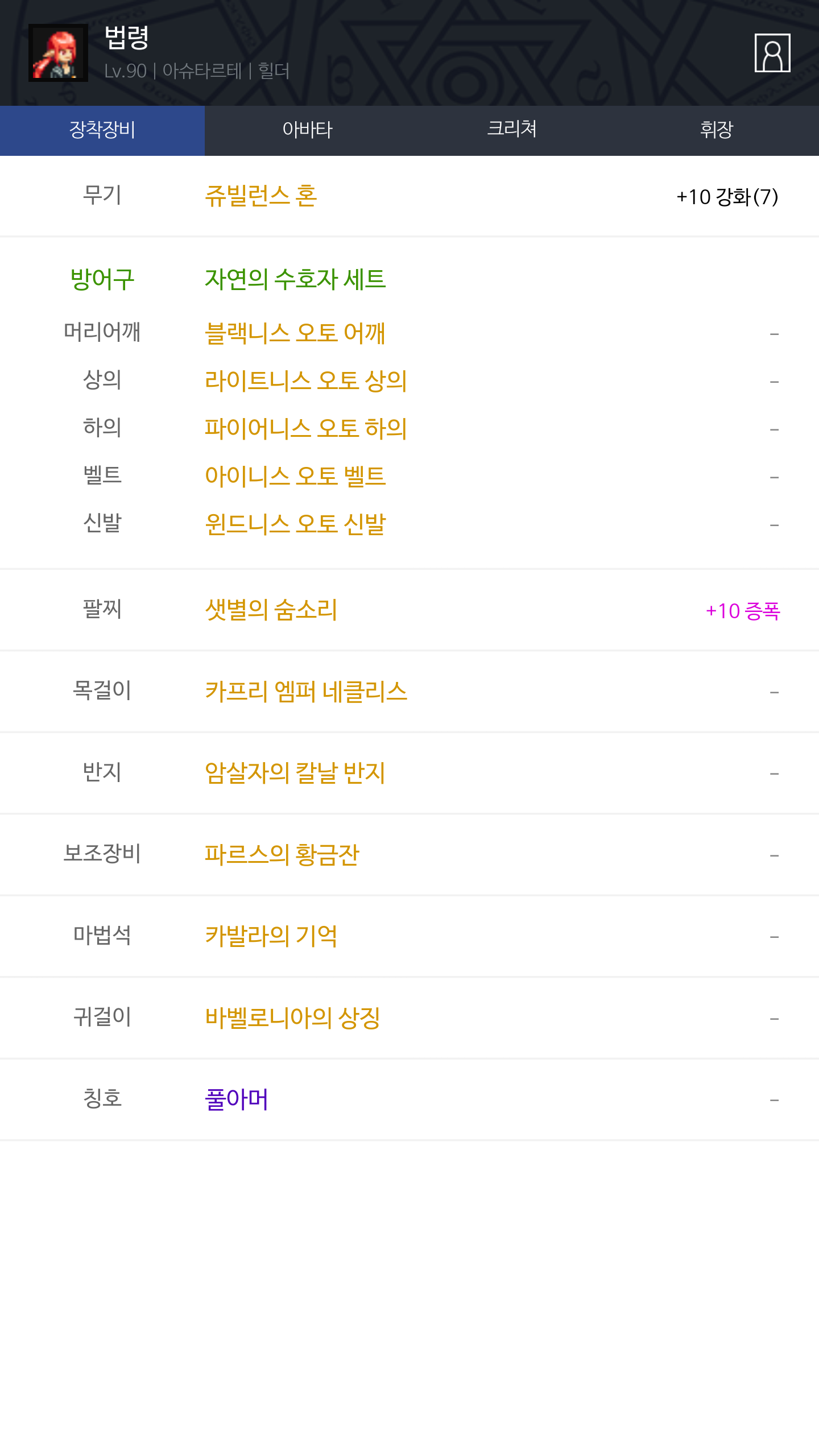The width and height of the screenshot is (819, 1456).
Task: View the magic stone 카발라의 기억
Action: [x=271, y=936]
